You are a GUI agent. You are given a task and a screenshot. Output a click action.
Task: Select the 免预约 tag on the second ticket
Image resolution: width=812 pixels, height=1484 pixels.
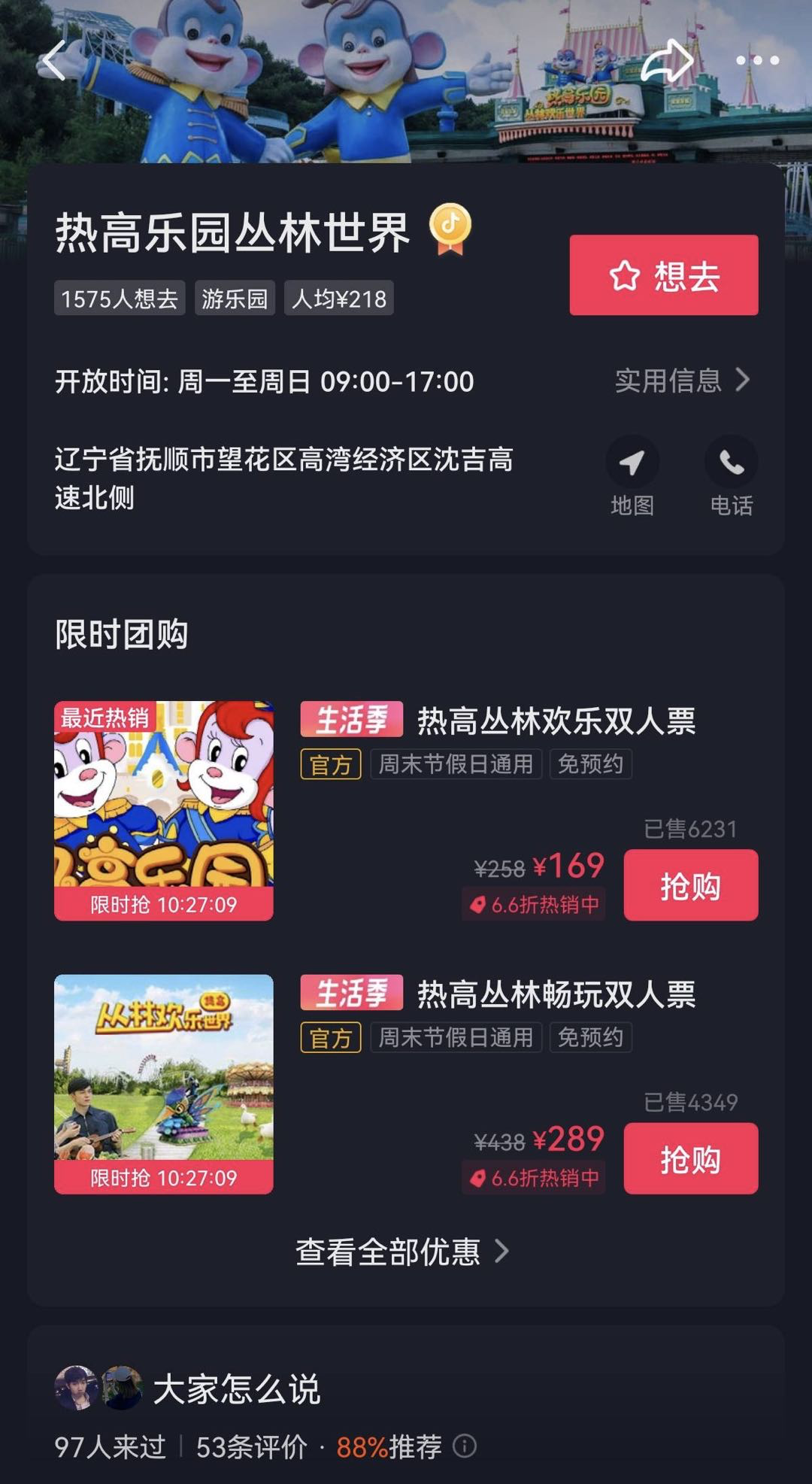[591, 1038]
